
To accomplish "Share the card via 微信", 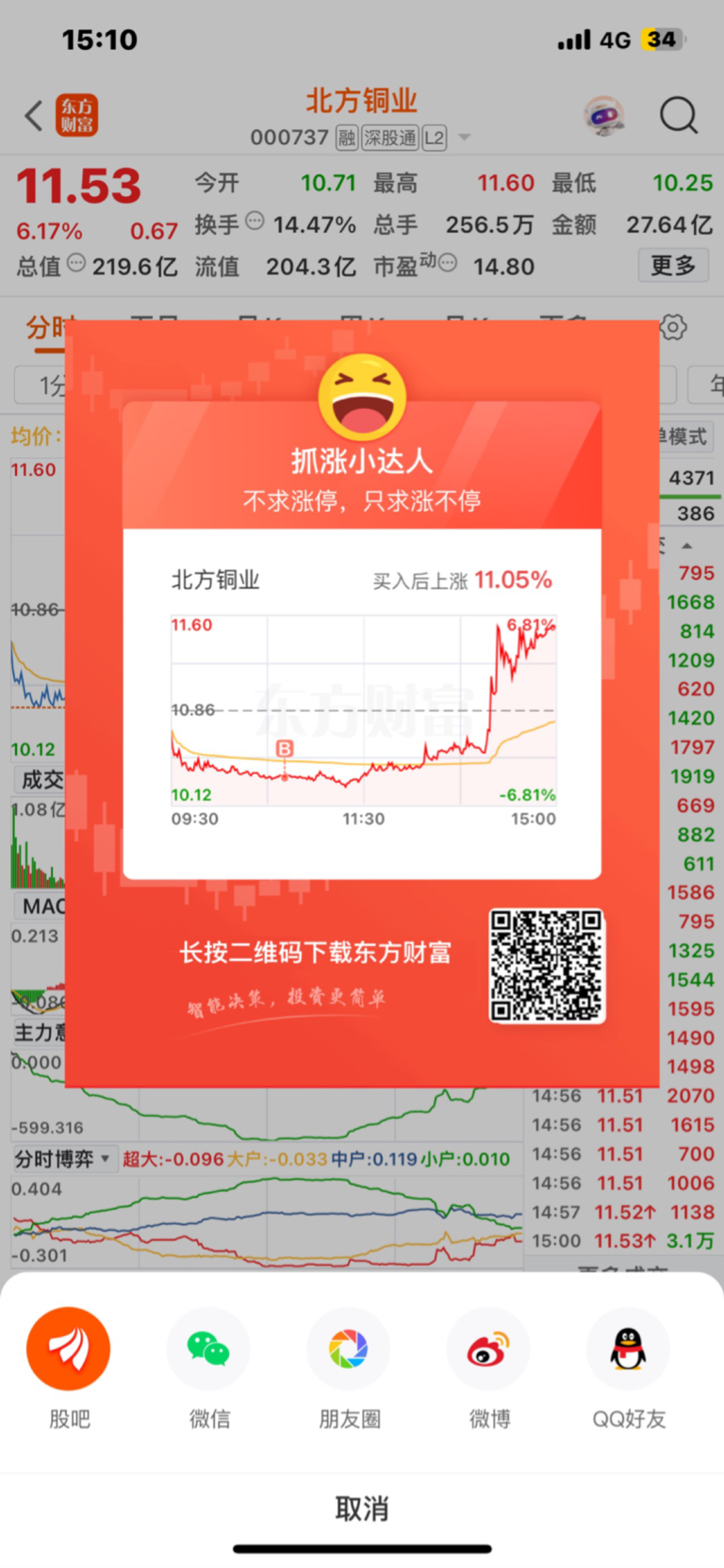I will 208,1348.
